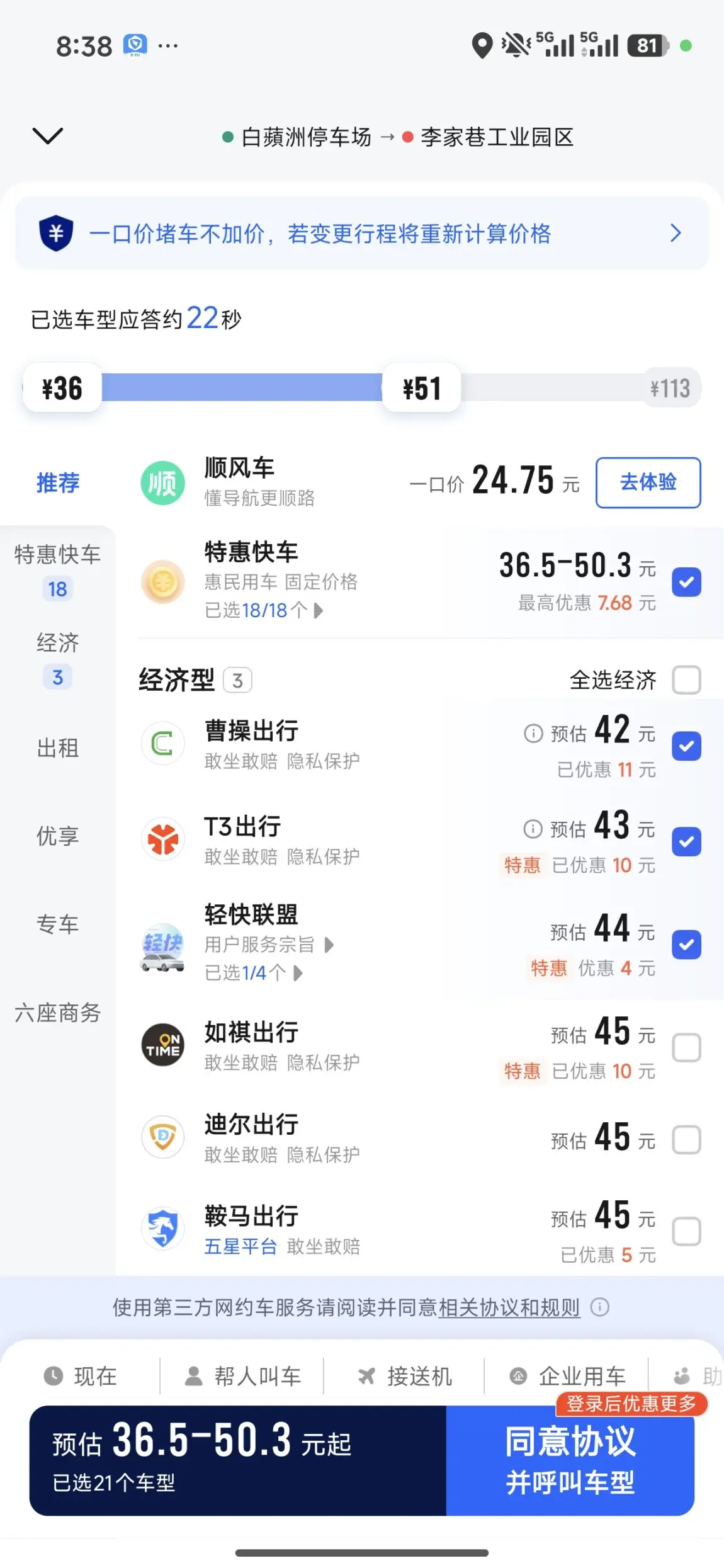Viewport: 724px width, 1568px height.
Task: Uncheck the 特惠快车 checkbox
Action: (686, 582)
